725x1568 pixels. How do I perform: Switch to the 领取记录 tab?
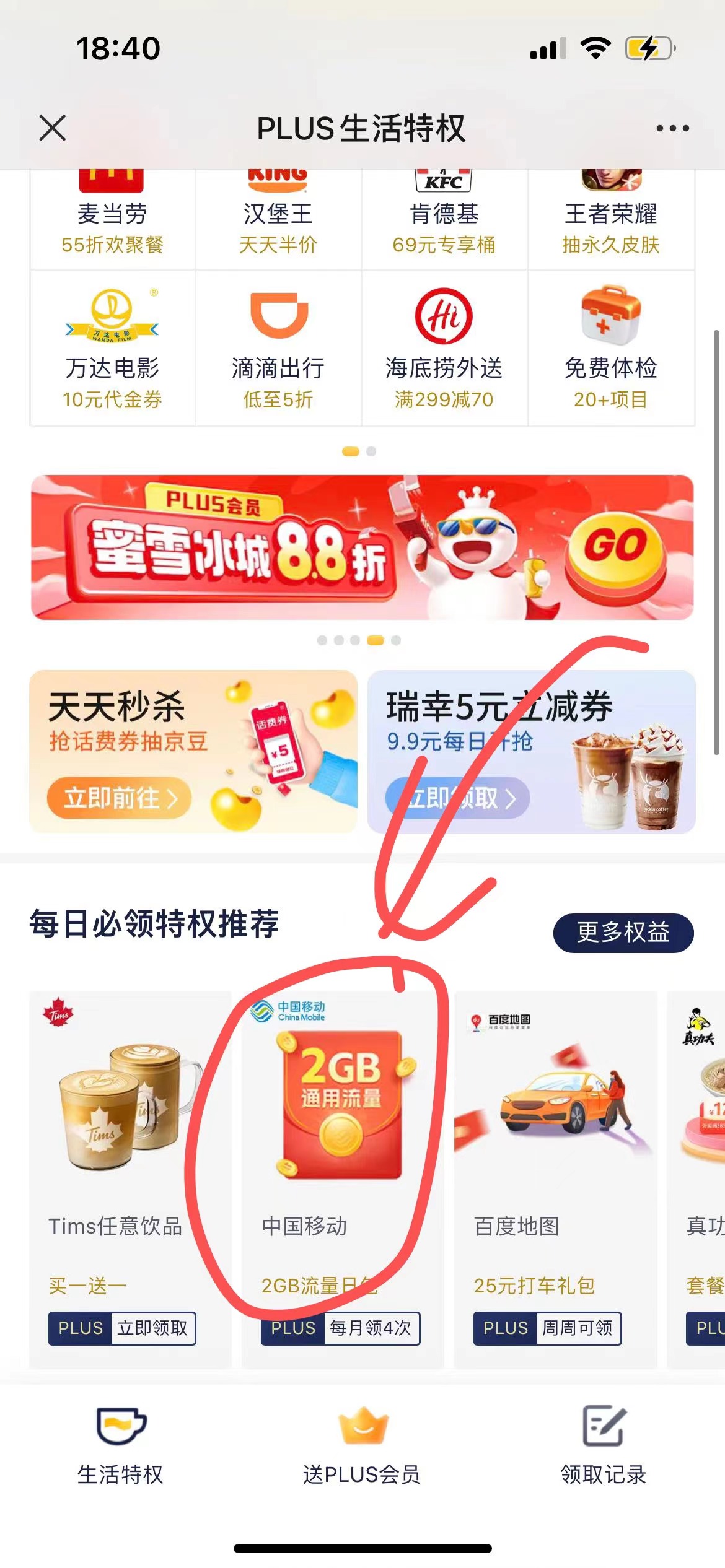coord(604,1445)
